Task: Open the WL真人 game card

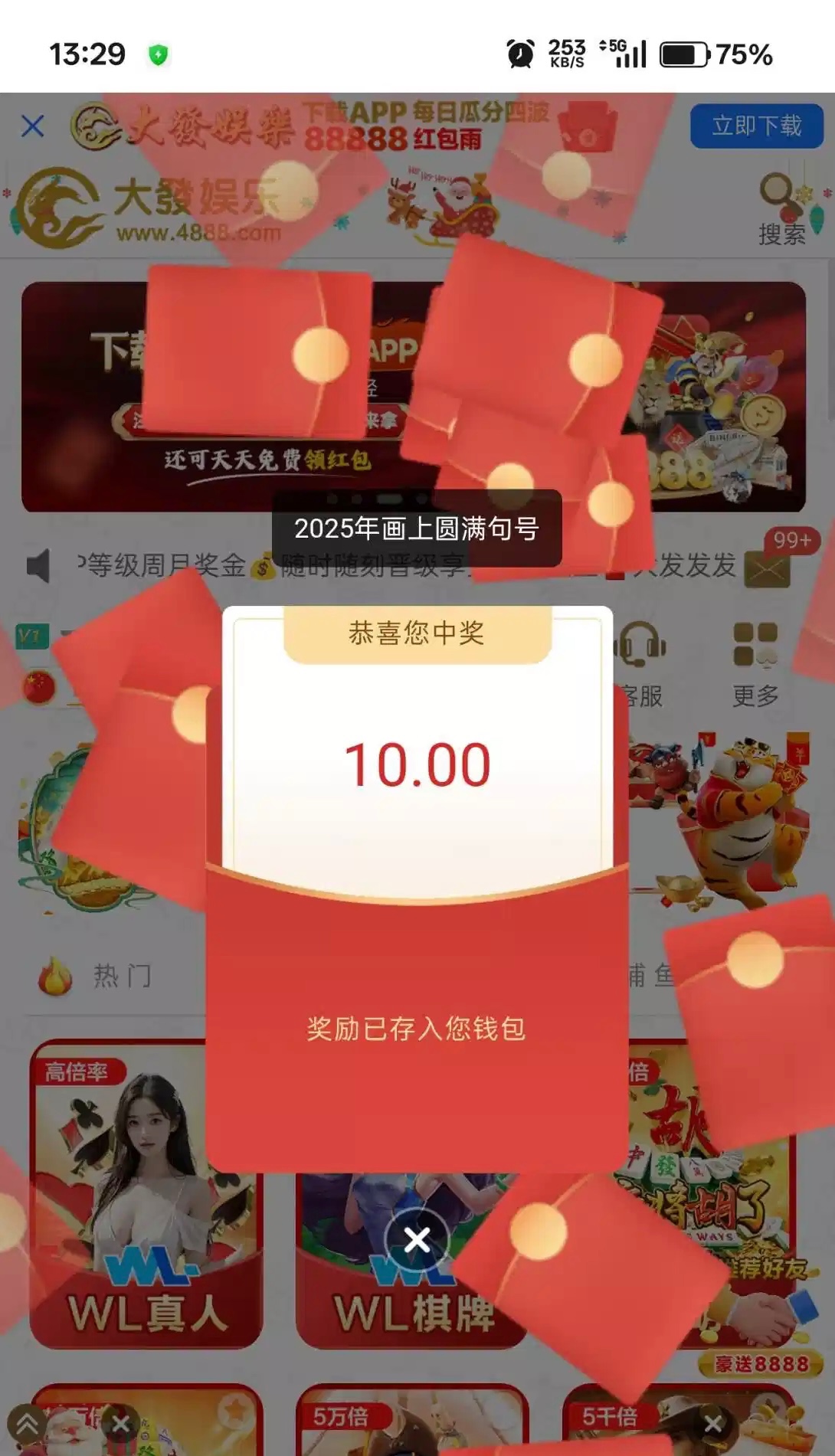Action: click(x=146, y=1195)
